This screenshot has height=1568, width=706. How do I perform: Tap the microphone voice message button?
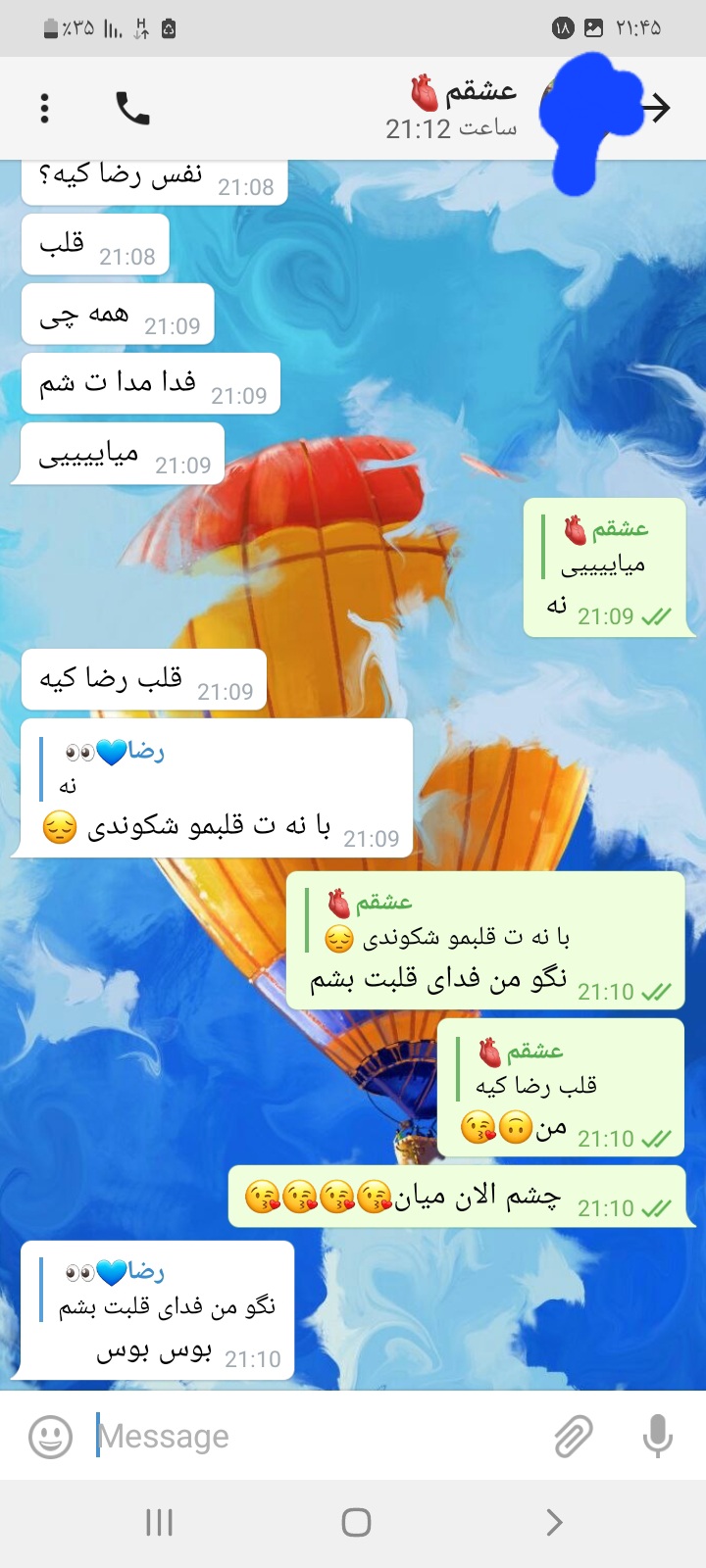click(x=657, y=1437)
